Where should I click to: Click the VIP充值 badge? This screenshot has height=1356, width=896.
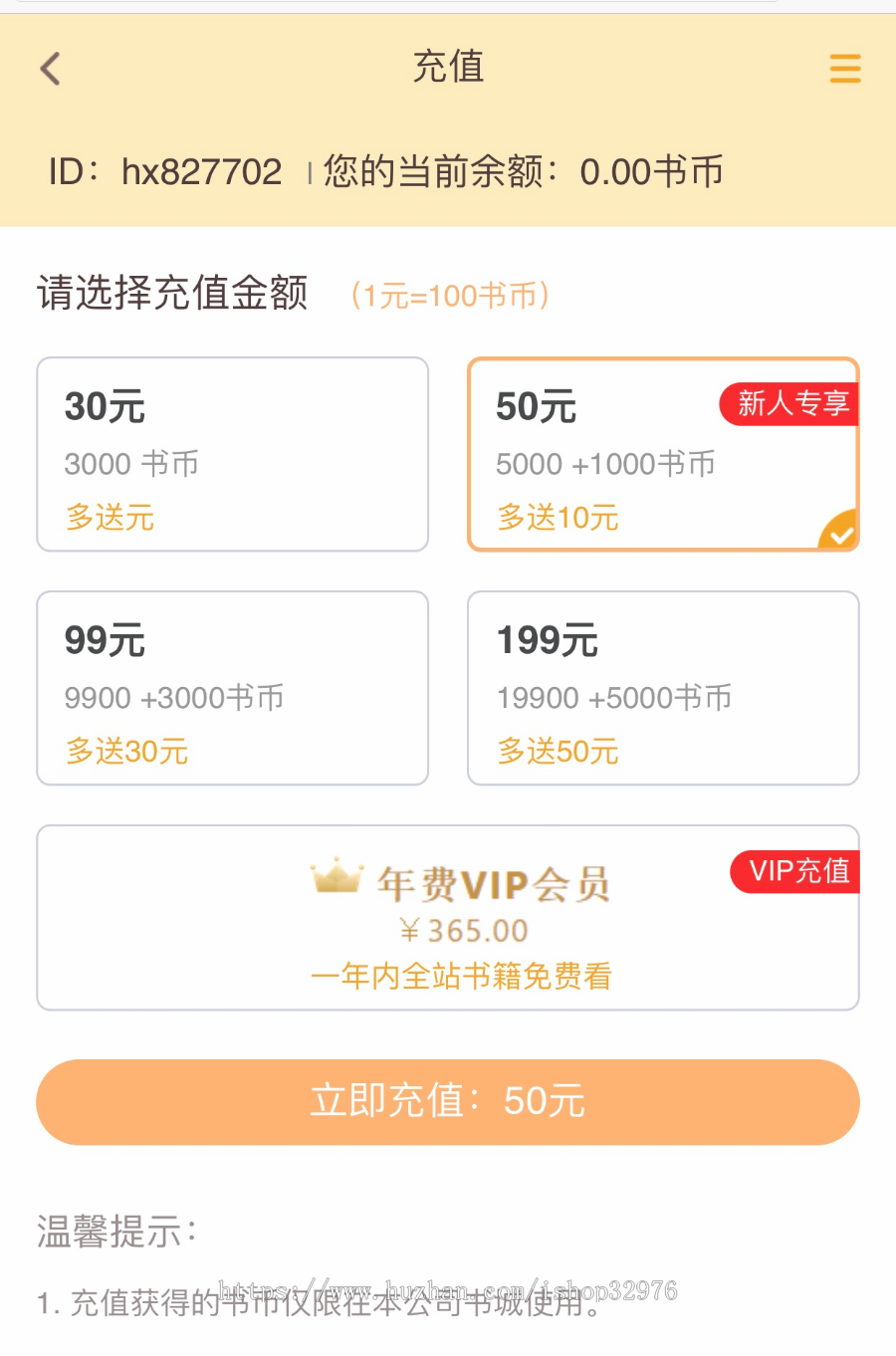coord(794,872)
